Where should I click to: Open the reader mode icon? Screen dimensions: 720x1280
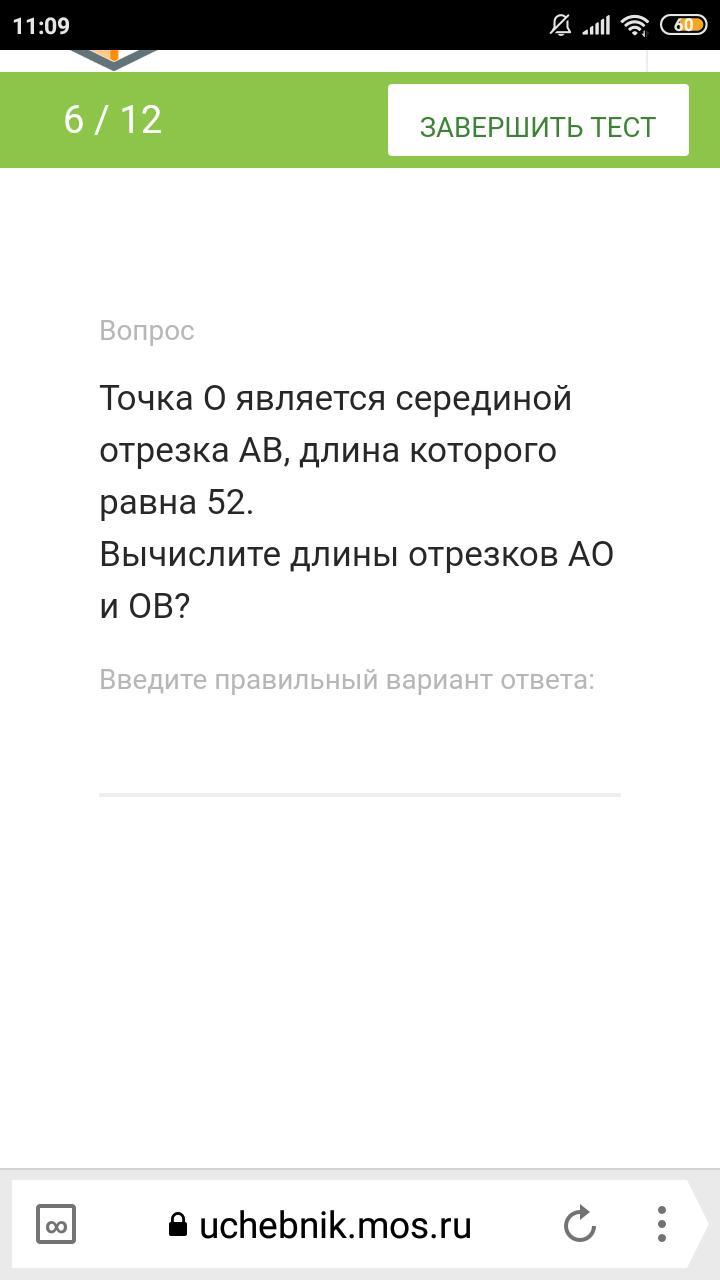[56, 1225]
